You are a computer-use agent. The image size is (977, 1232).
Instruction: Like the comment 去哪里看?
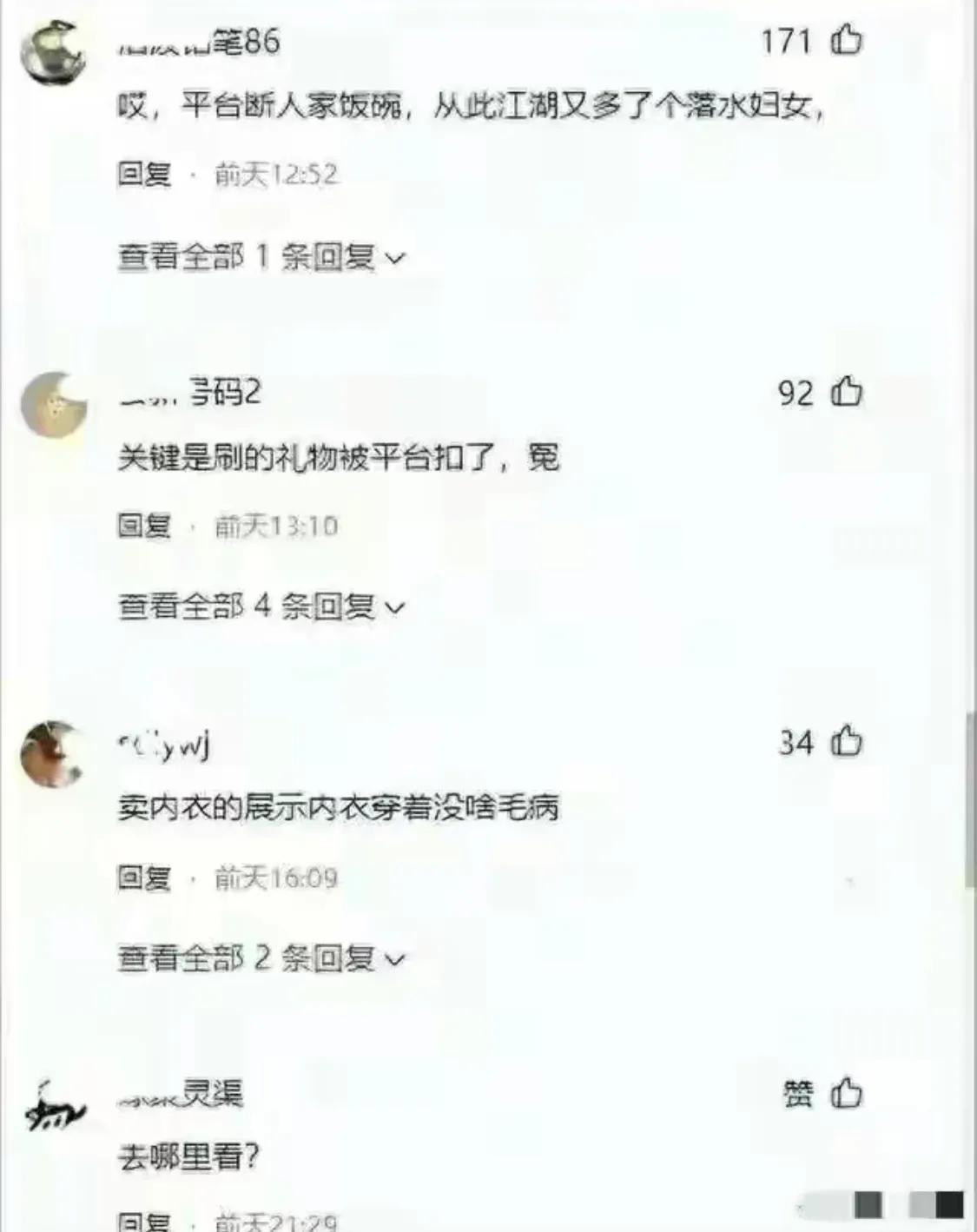[846, 1093]
